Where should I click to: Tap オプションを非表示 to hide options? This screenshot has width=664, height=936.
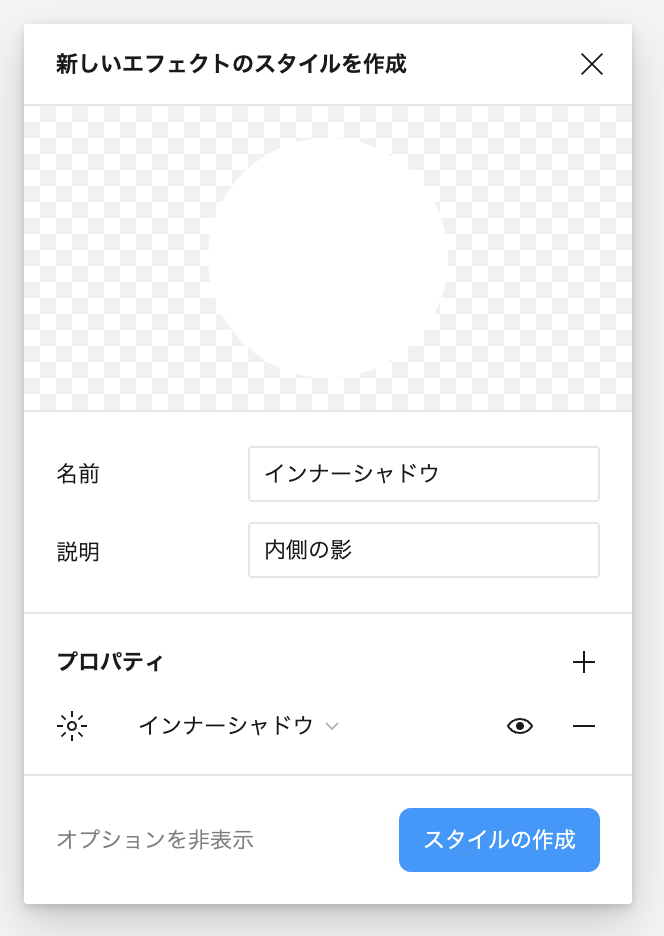click(x=155, y=840)
